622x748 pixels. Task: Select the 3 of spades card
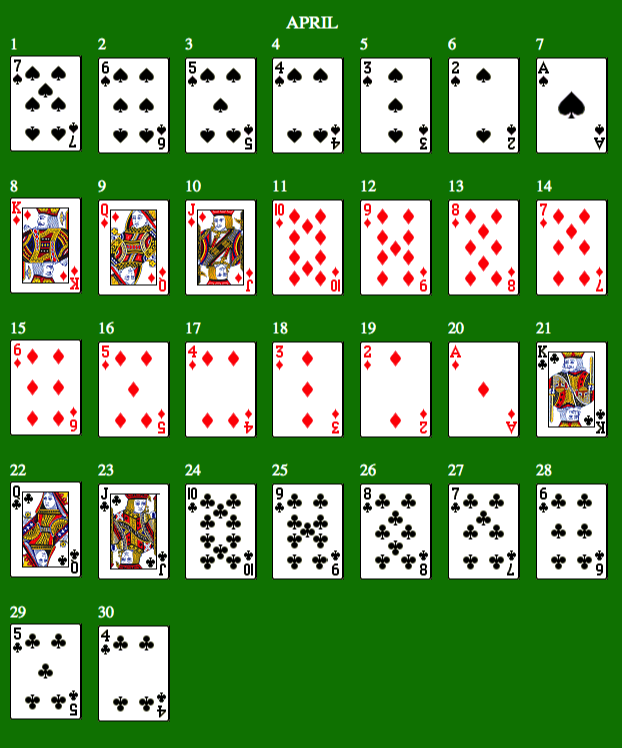click(x=396, y=104)
